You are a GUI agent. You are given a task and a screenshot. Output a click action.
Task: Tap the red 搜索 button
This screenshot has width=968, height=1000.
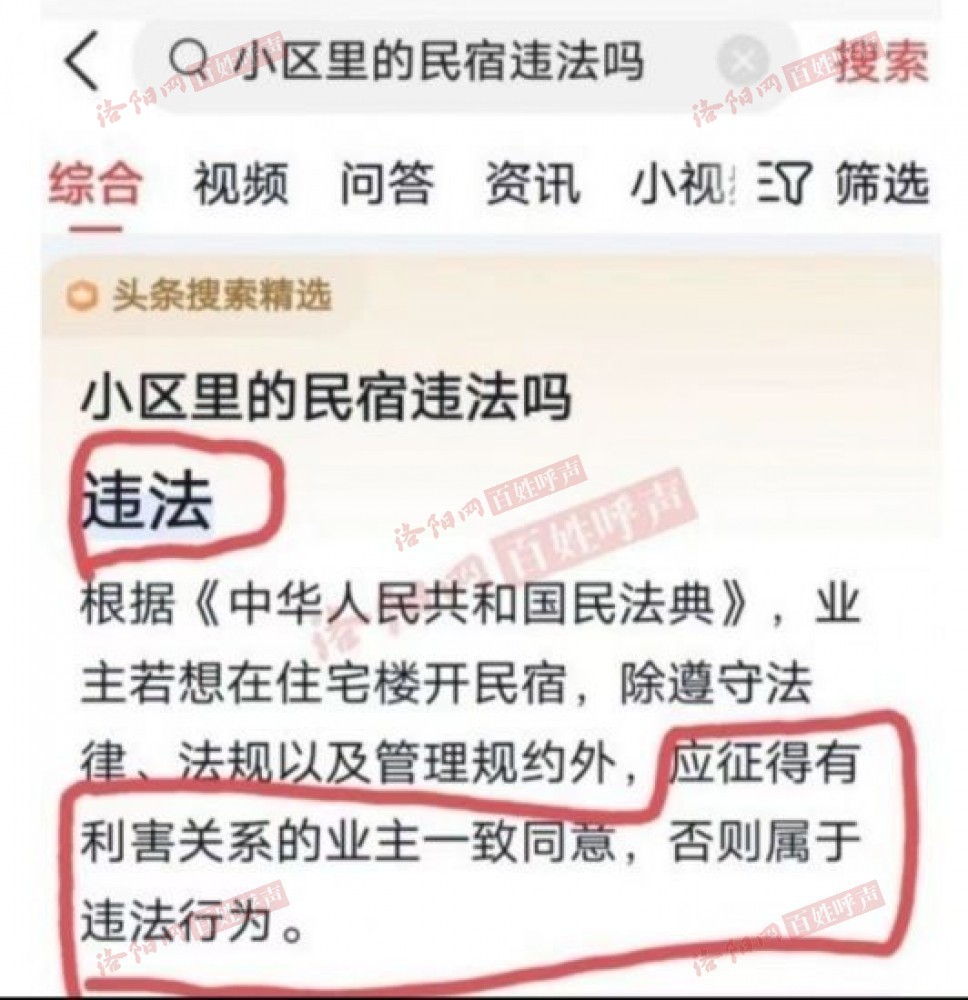(882, 62)
